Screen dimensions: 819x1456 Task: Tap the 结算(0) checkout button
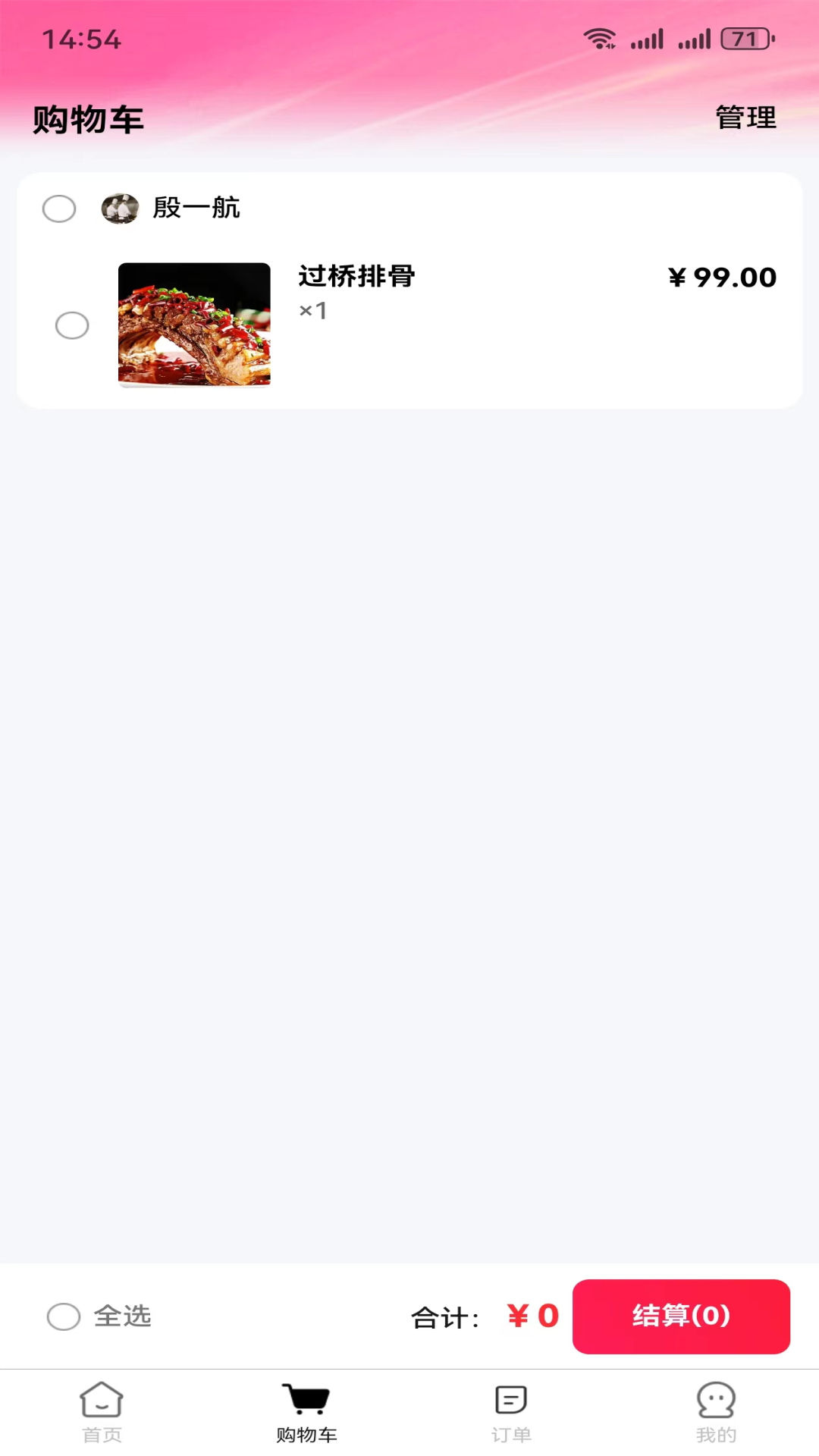681,1316
